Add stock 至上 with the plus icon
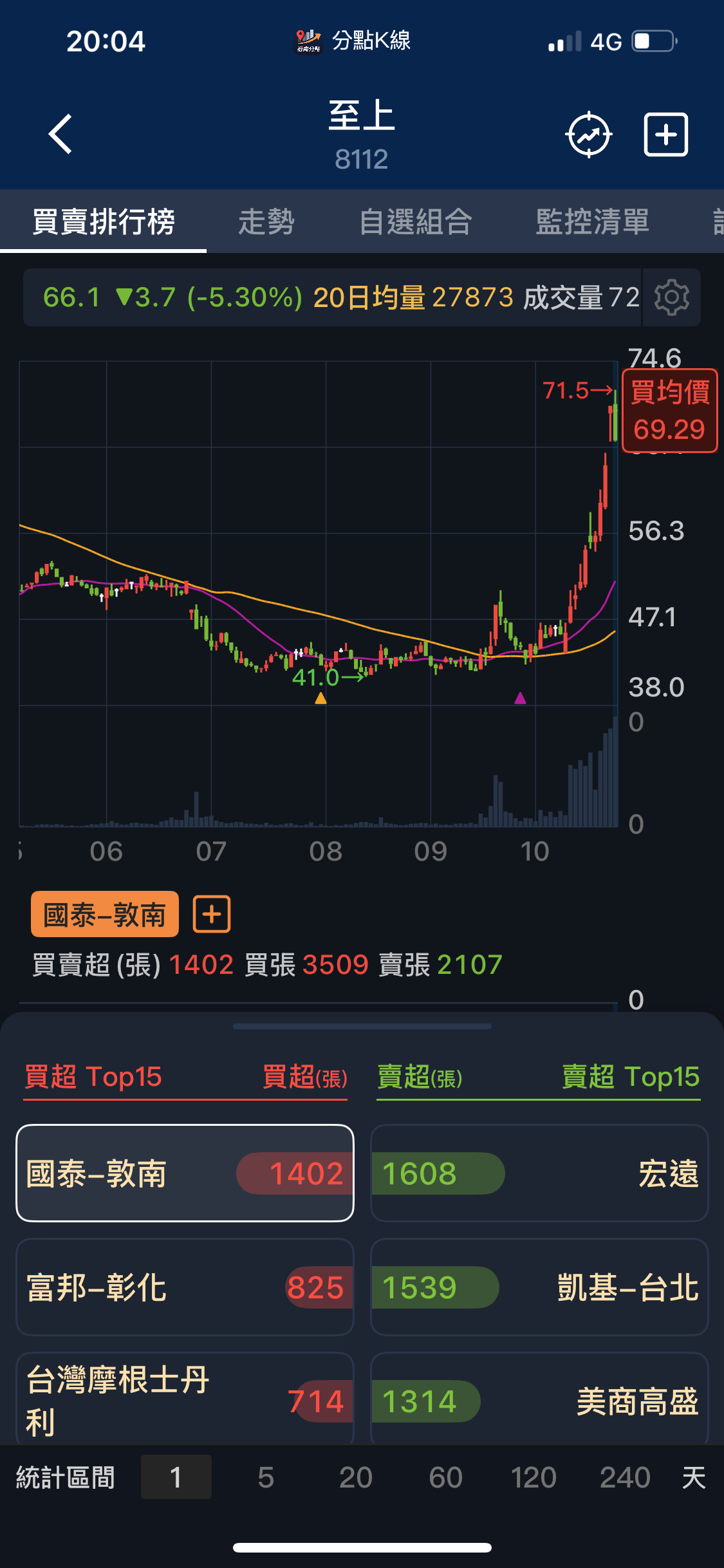The image size is (724, 1568). pos(666,135)
